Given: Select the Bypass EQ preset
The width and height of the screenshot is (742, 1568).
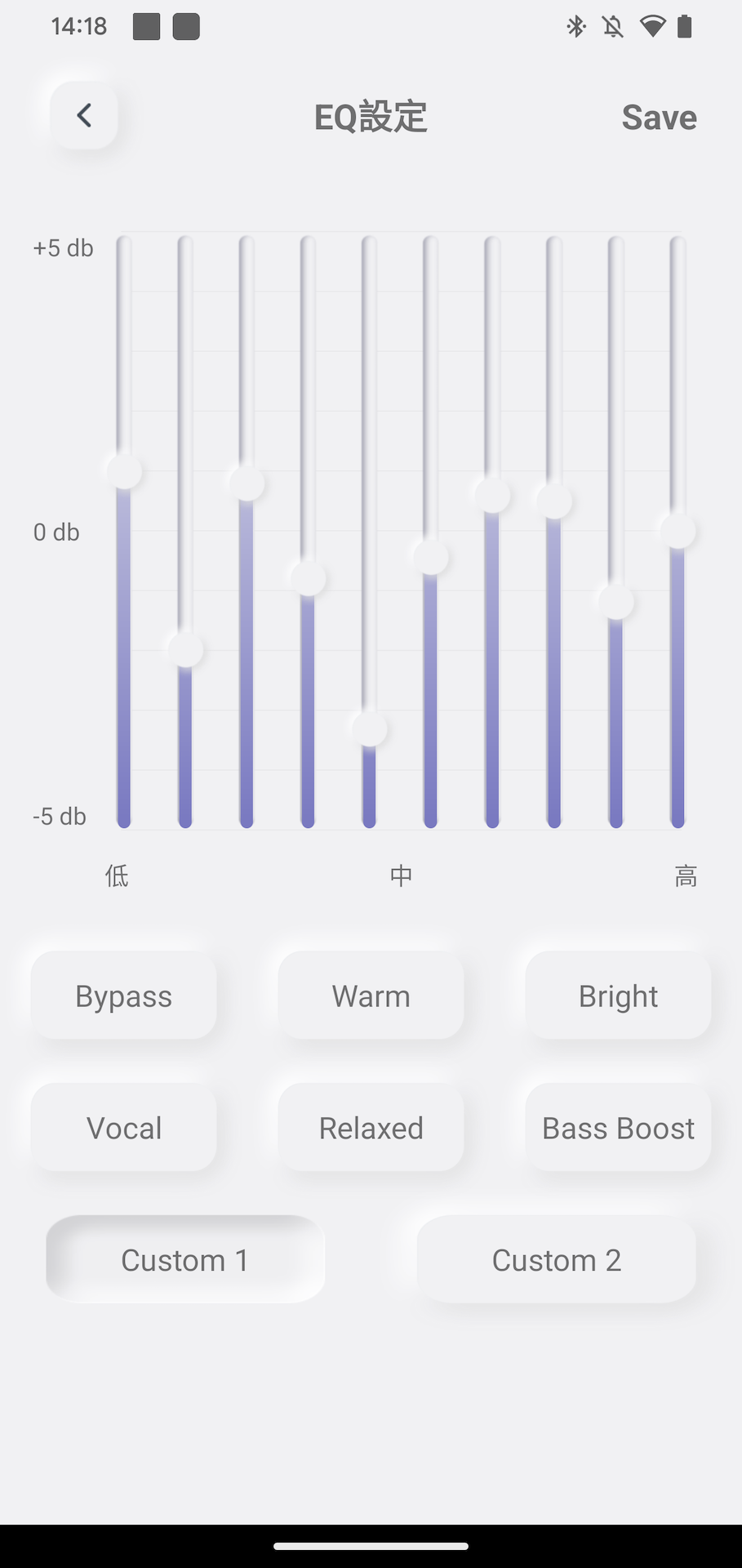Looking at the screenshot, I should [123, 996].
